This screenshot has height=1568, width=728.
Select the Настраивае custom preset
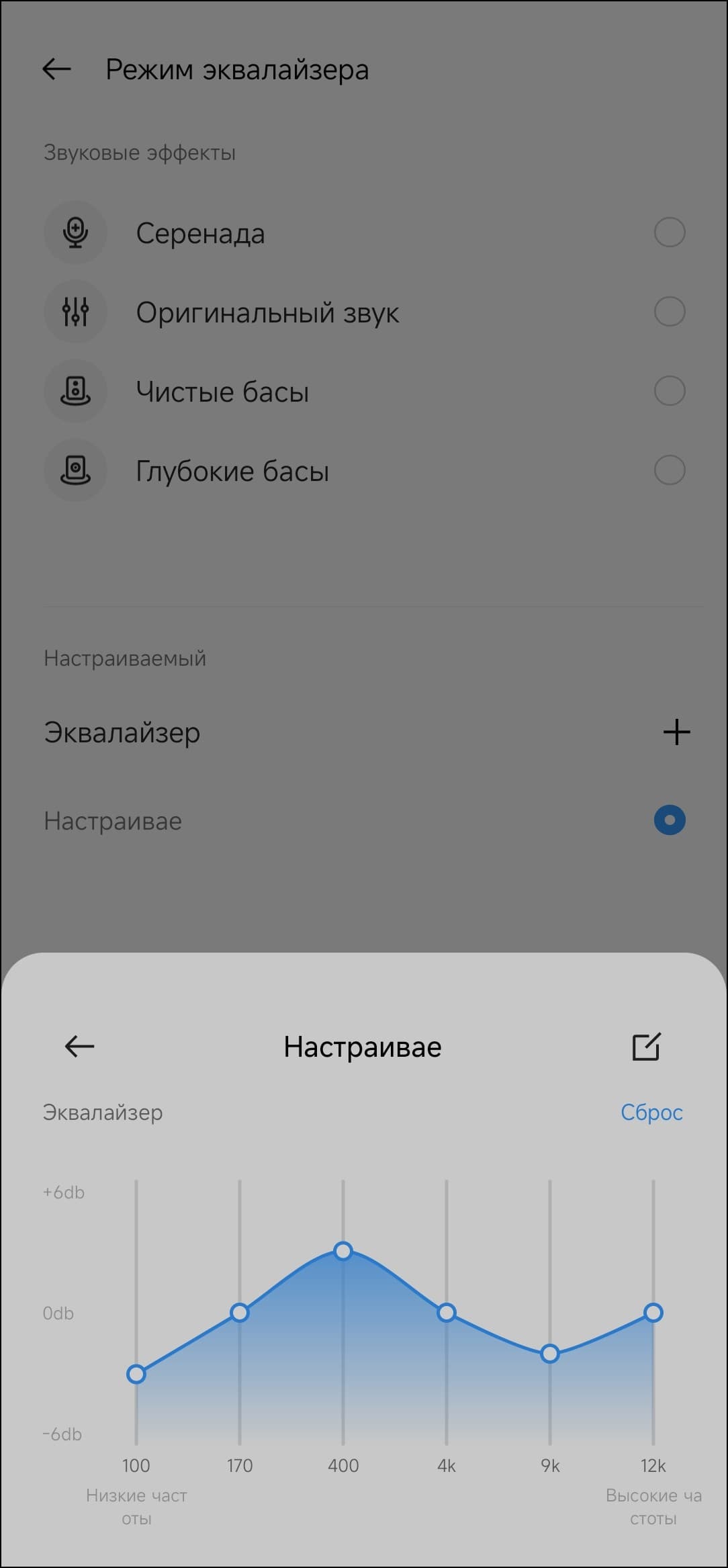click(669, 820)
